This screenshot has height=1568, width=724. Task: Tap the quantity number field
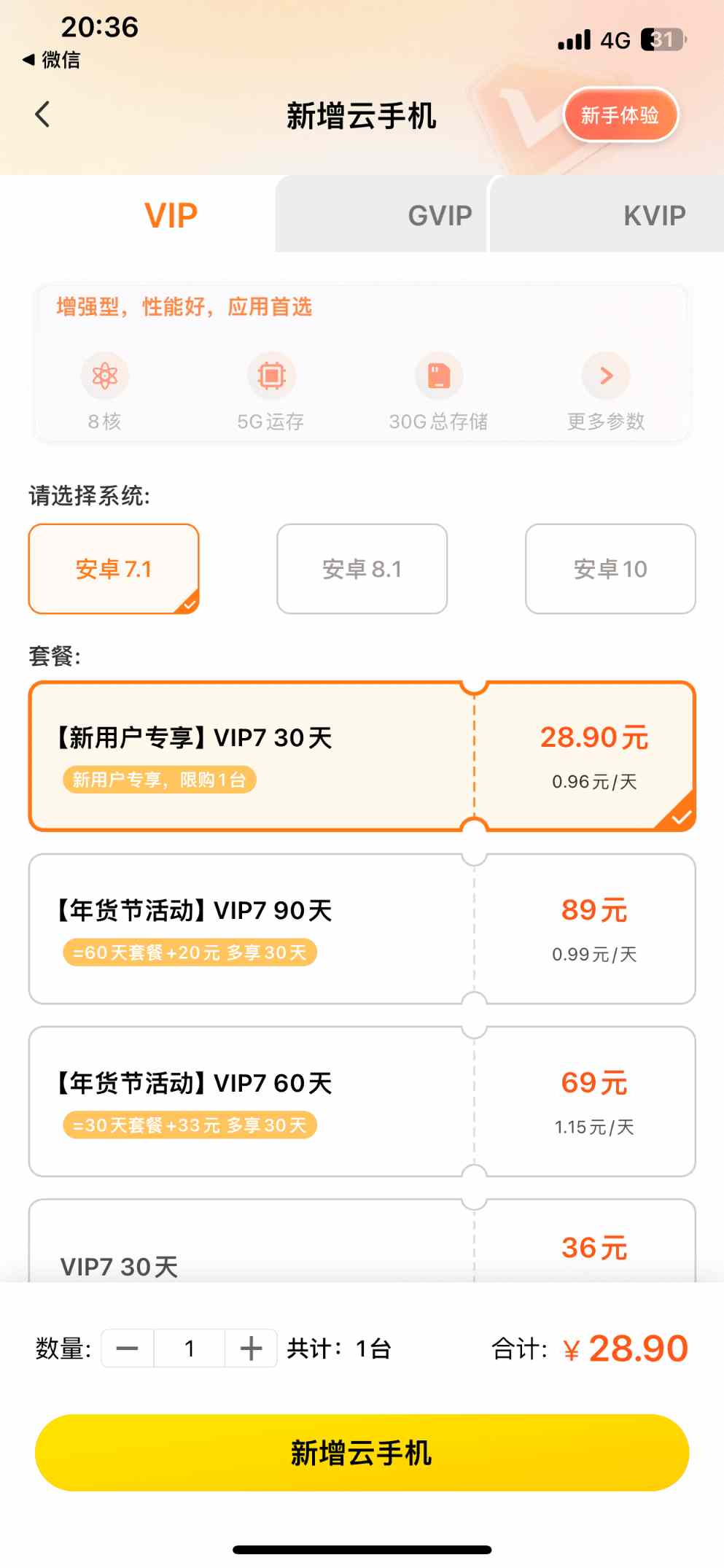(190, 1348)
